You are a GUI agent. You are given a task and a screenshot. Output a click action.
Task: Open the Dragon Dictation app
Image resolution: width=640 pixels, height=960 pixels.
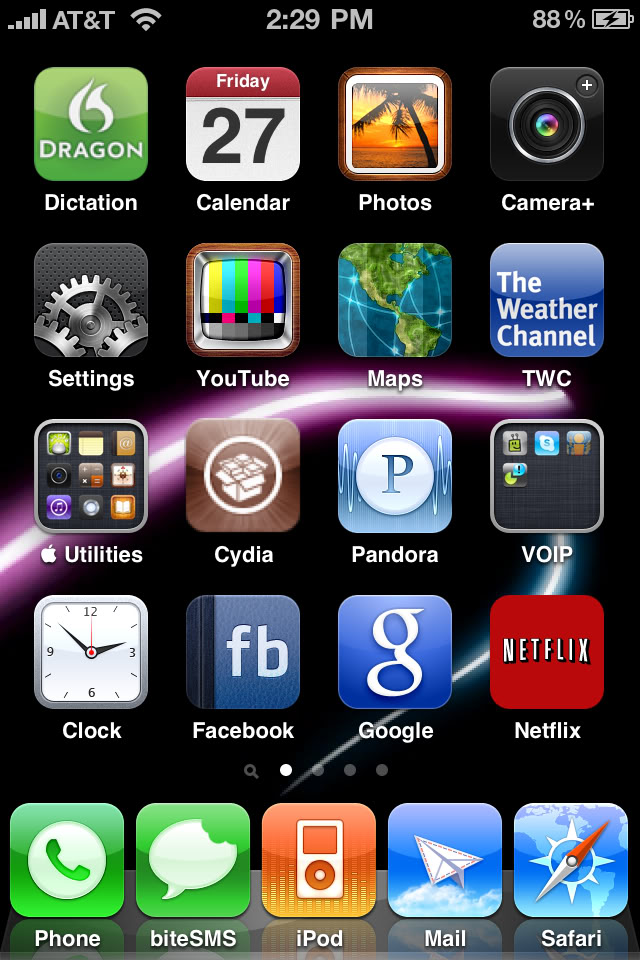click(91, 124)
